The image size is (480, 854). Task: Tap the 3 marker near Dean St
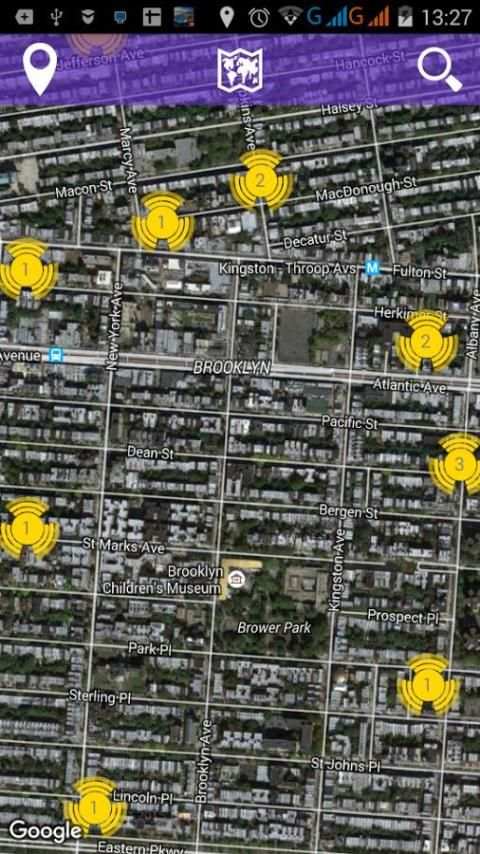pos(457,464)
